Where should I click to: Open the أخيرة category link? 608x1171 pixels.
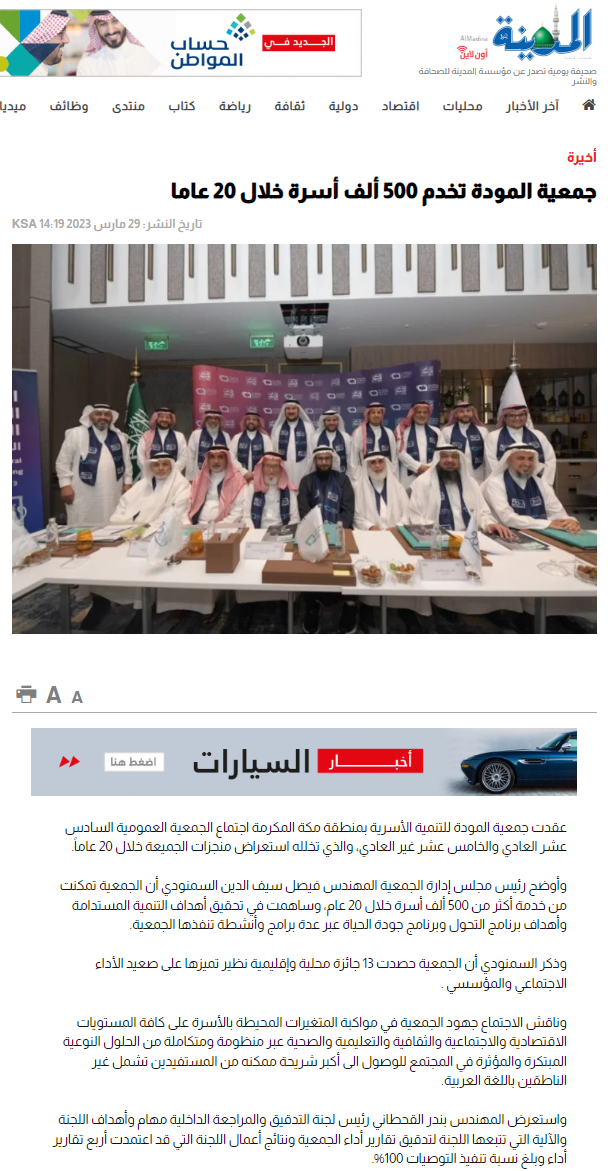(582, 157)
